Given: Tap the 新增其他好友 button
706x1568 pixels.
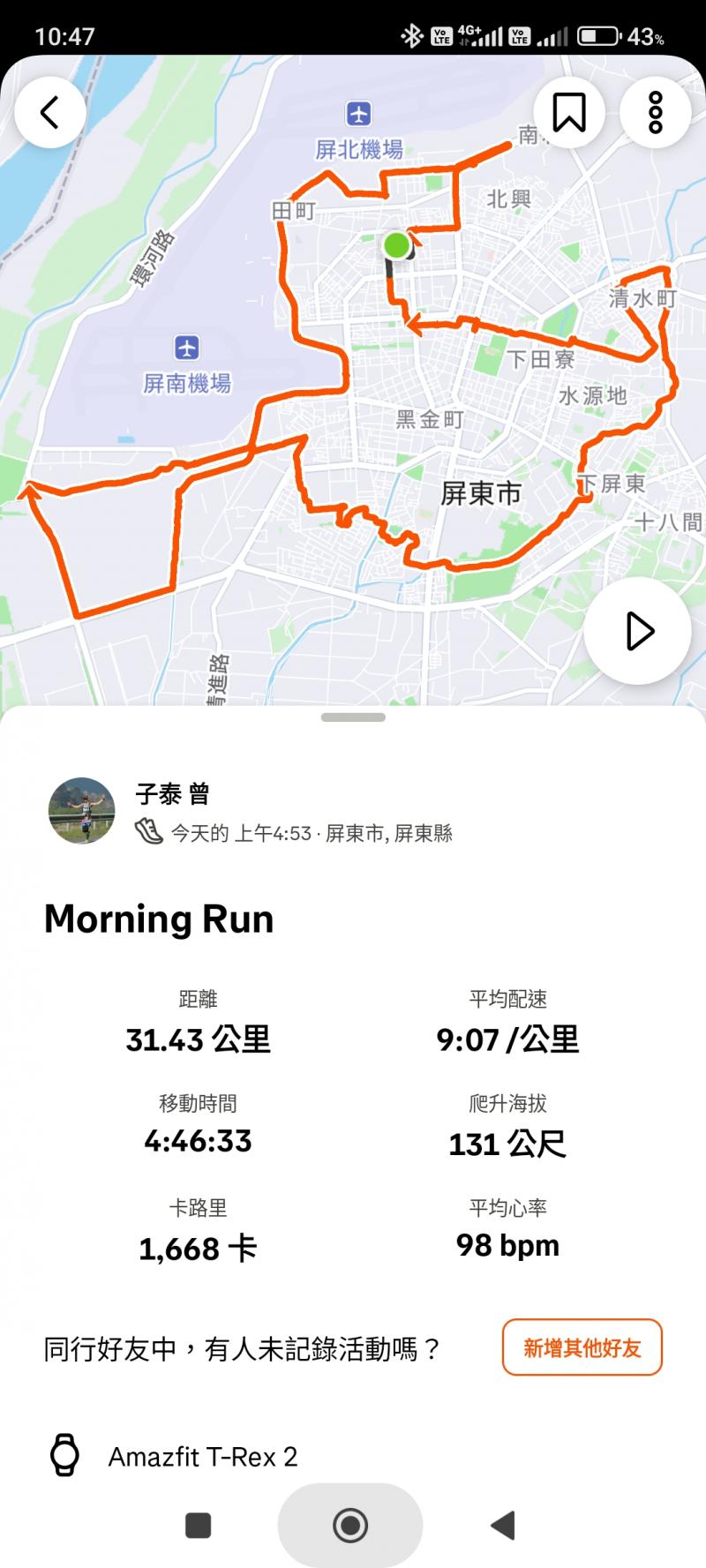Looking at the screenshot, I should [x=582, y=1347].
